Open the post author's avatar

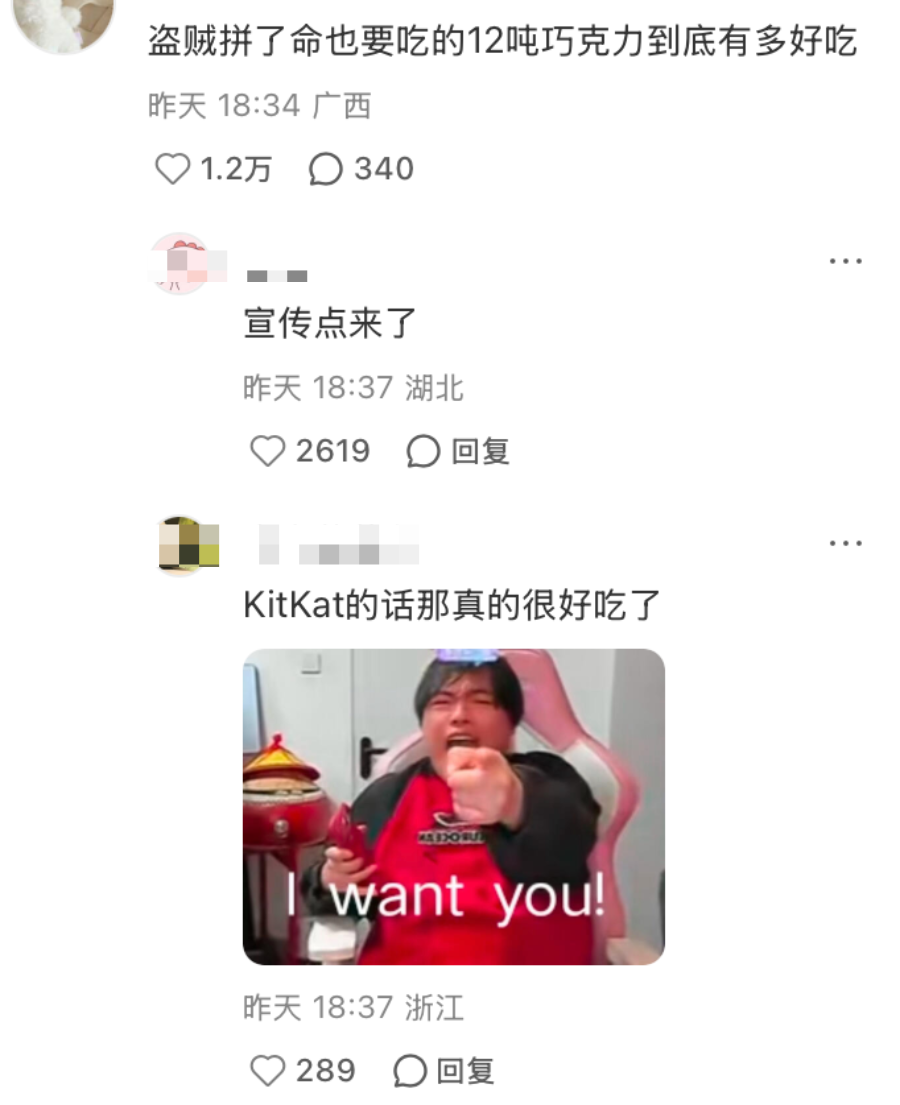65,22
